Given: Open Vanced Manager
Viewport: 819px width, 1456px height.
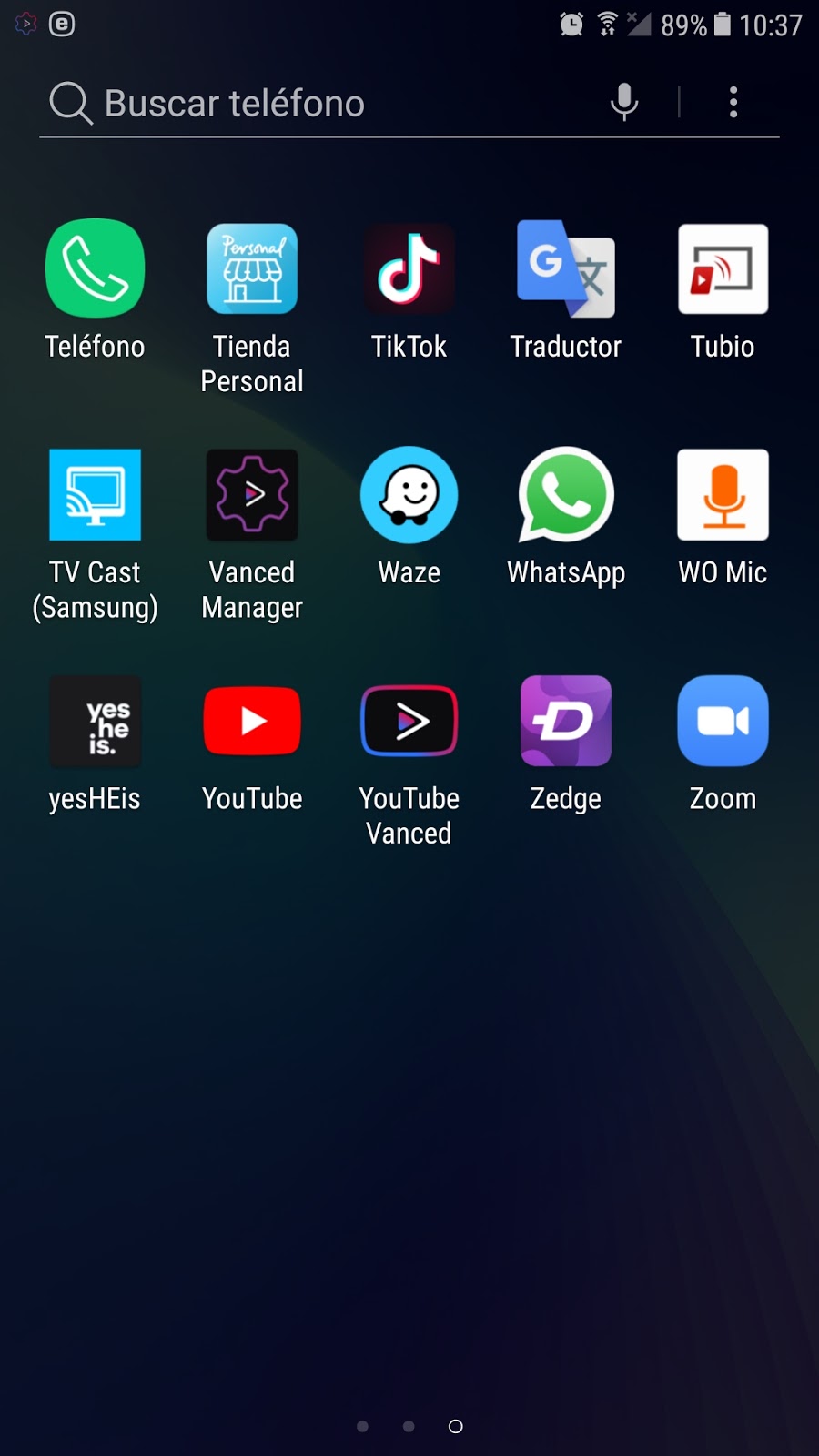Looking at the screenshot, I should [252, 495].
